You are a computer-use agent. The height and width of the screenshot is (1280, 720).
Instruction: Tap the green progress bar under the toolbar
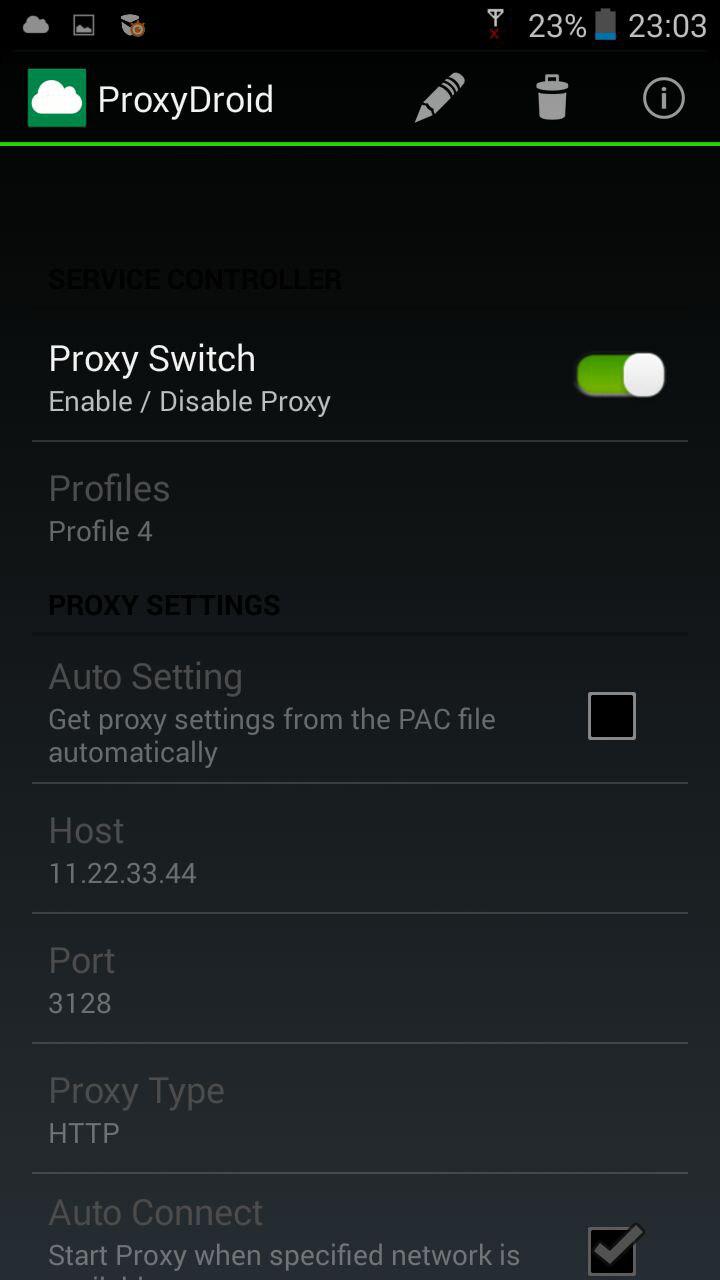pos(360,144)
